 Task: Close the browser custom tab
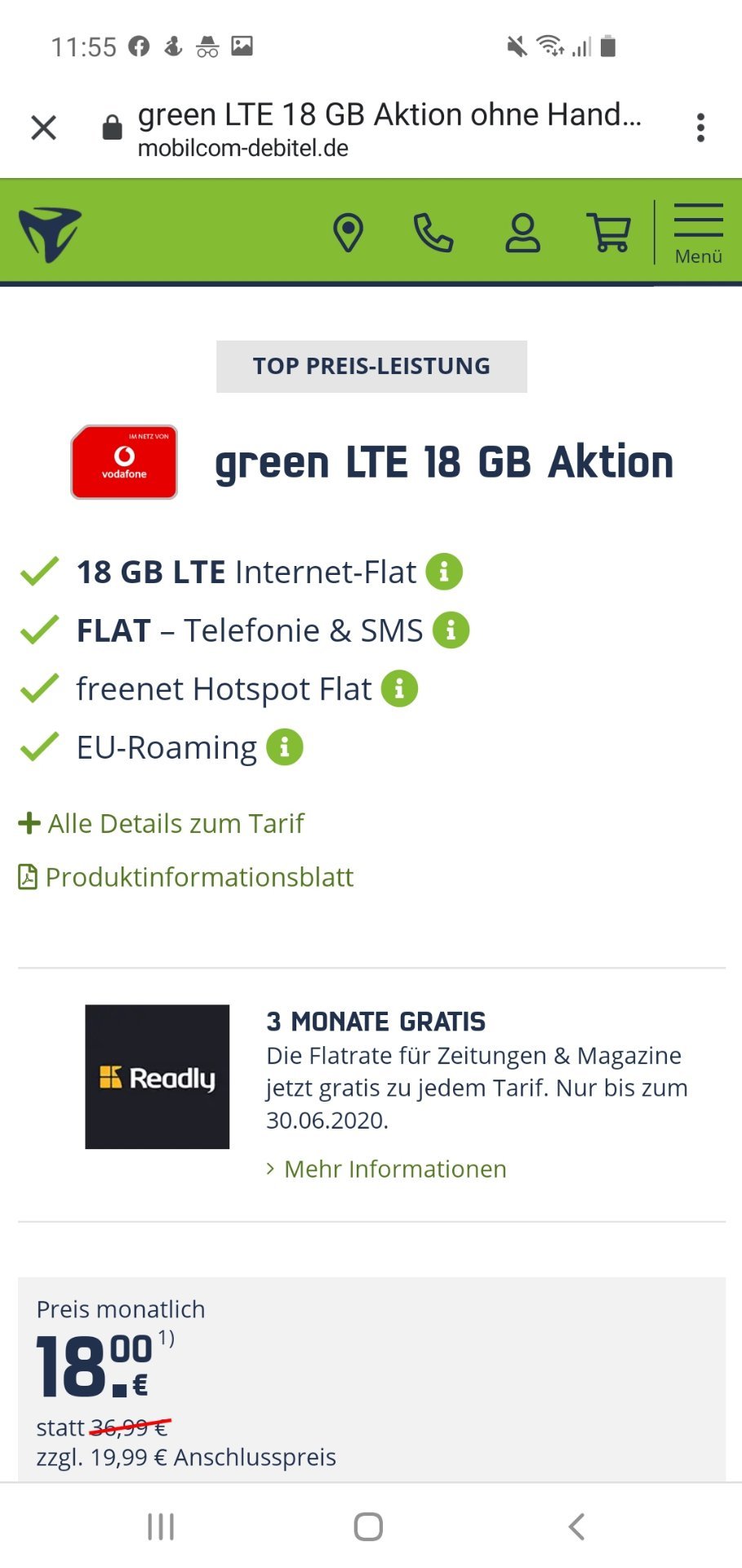tap(43, 128)
